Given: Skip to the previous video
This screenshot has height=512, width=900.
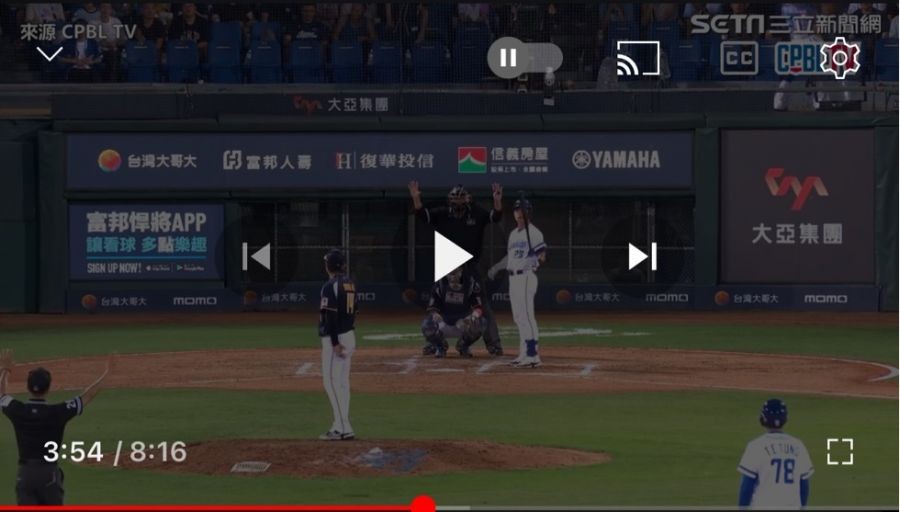Looking at the screenshot, I should click(257, 257).
